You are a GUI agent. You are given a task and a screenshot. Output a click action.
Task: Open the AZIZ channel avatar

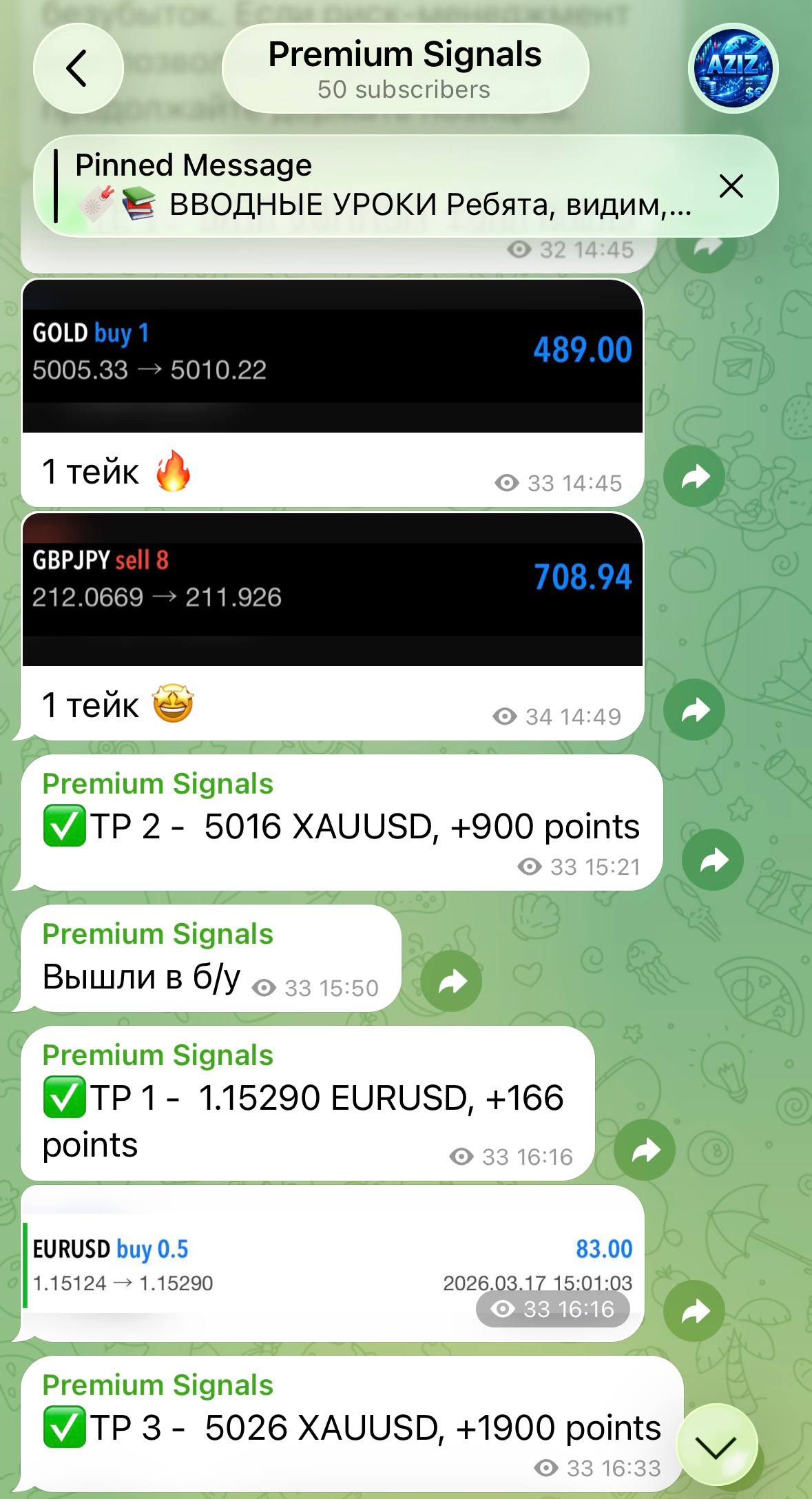733,68
